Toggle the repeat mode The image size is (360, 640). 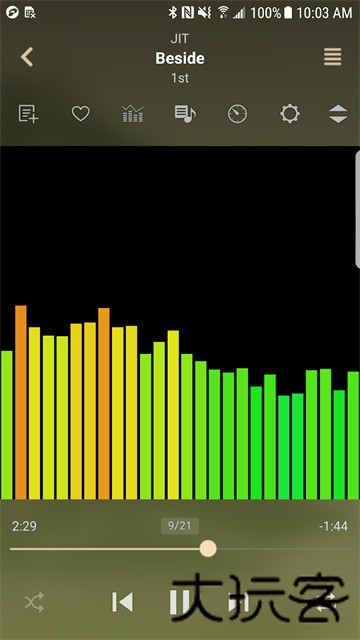click(x=327, y=602)
